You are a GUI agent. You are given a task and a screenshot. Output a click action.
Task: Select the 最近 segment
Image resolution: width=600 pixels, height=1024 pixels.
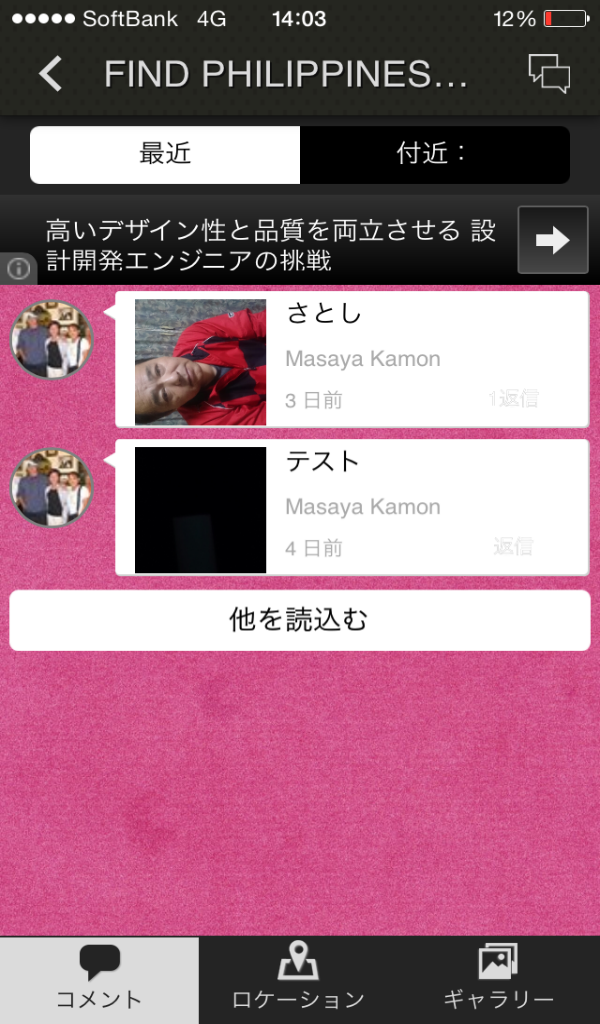point(165,155)
